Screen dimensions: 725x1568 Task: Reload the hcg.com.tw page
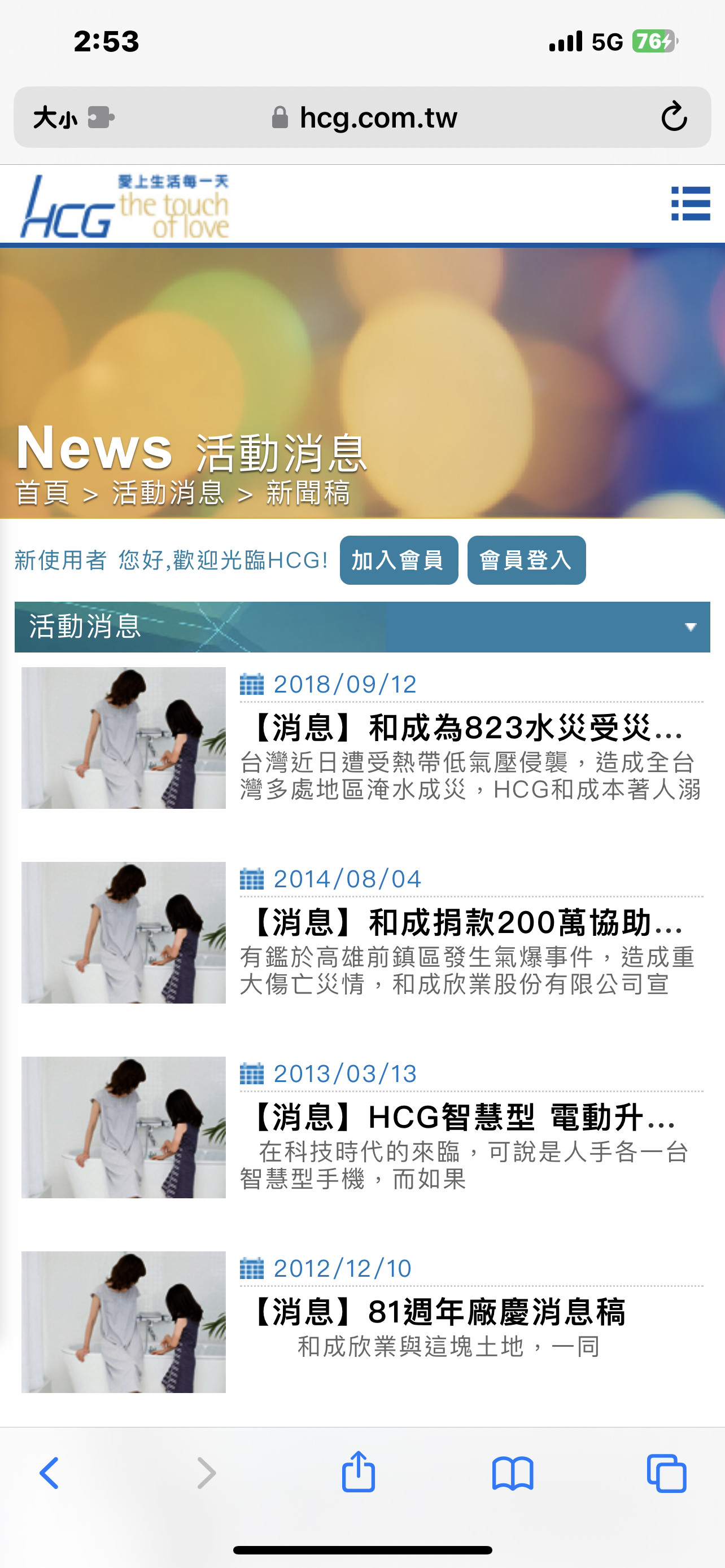point(674,117)
